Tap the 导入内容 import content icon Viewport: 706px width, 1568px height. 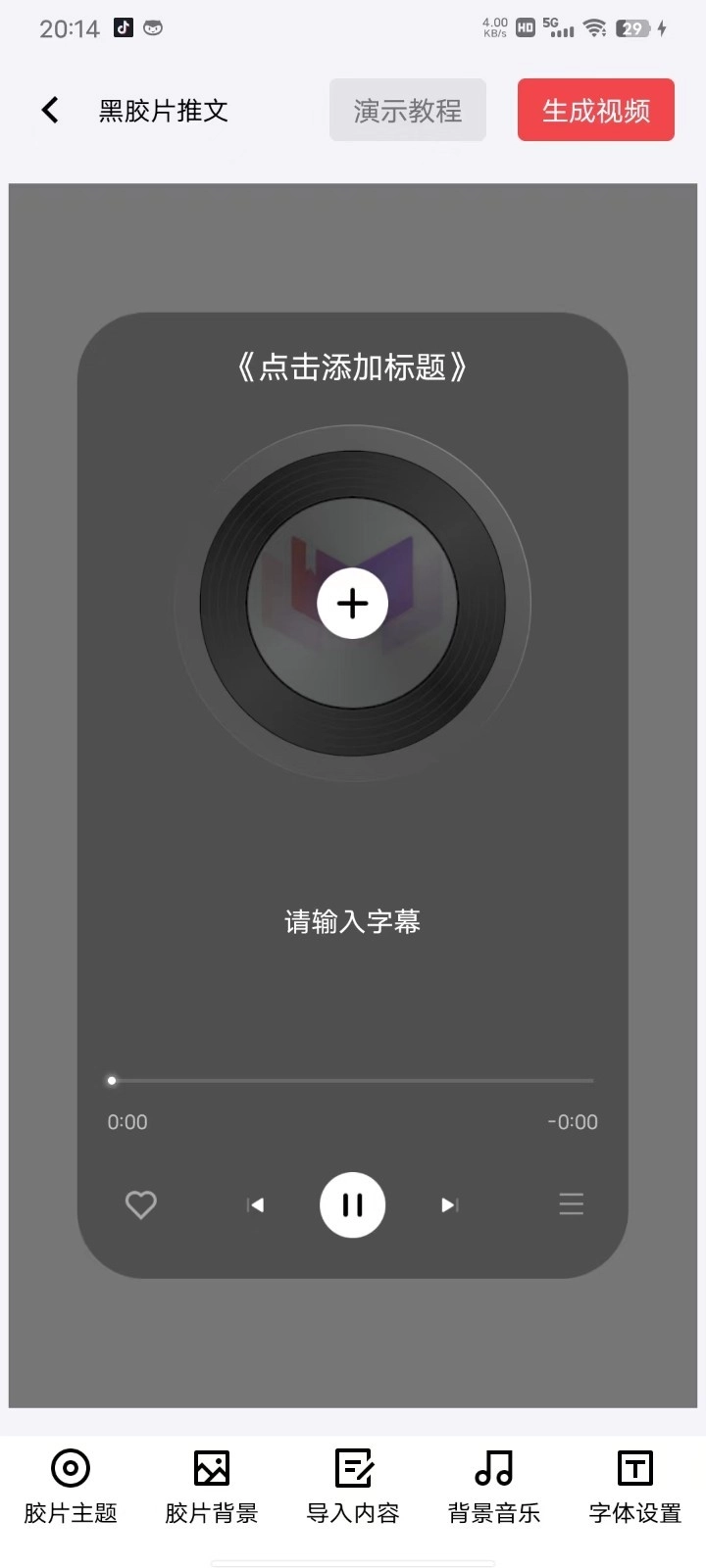click(353, 1480)
